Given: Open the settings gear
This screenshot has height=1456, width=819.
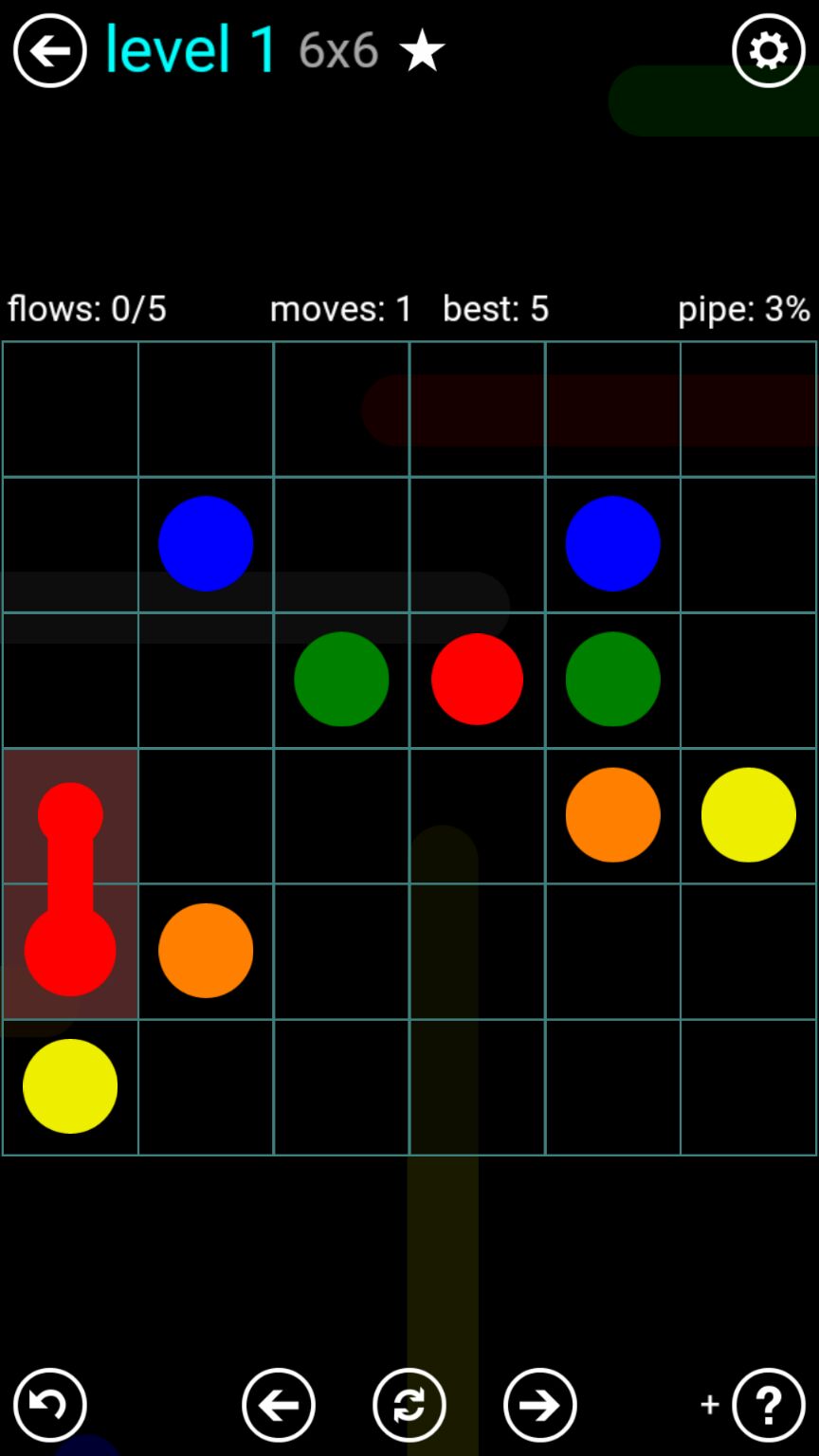Looking at the screenshot, I should pyautogui.click(x=768, y=51).
